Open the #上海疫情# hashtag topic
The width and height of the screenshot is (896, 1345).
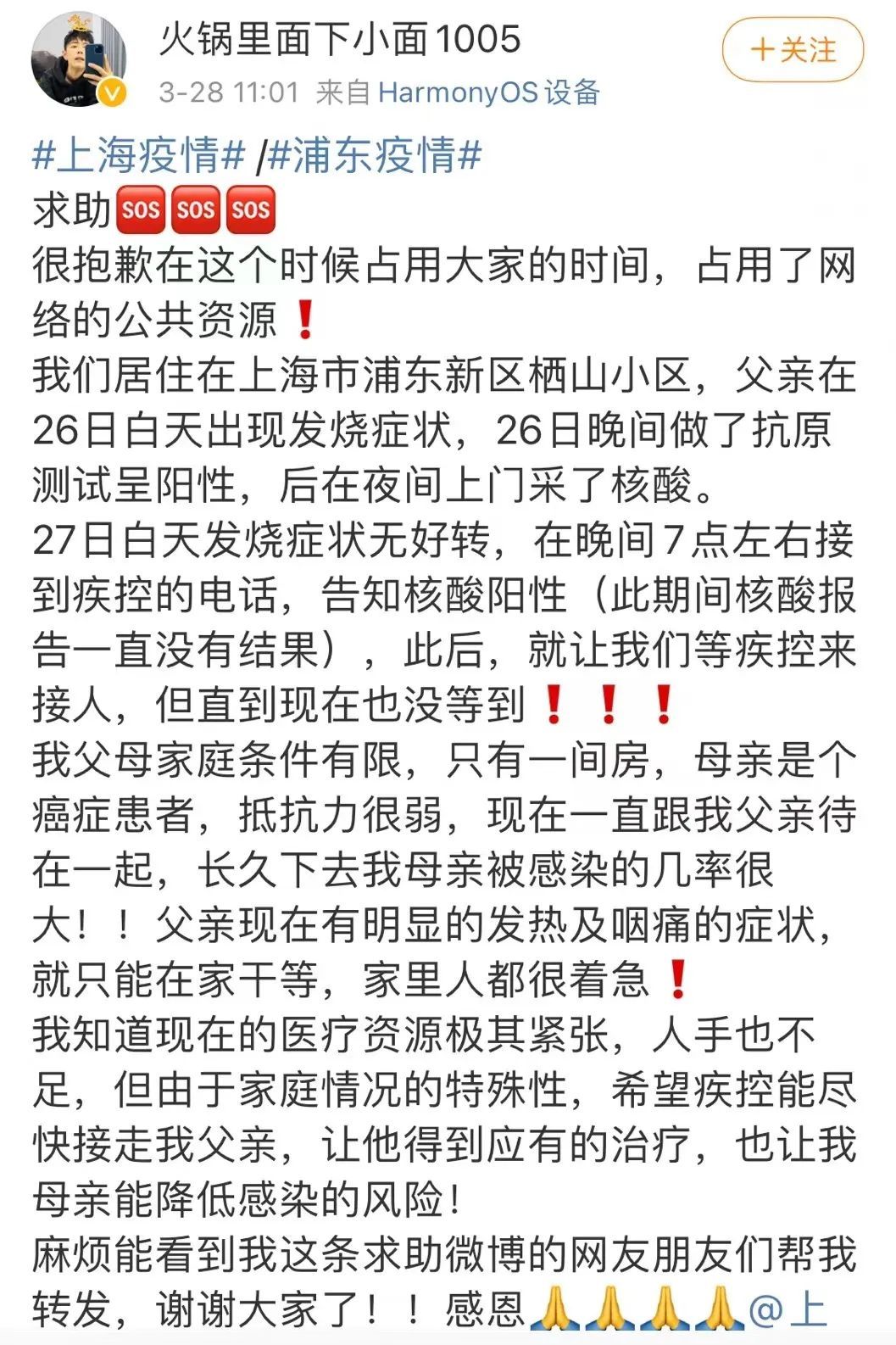coord(139,155)
